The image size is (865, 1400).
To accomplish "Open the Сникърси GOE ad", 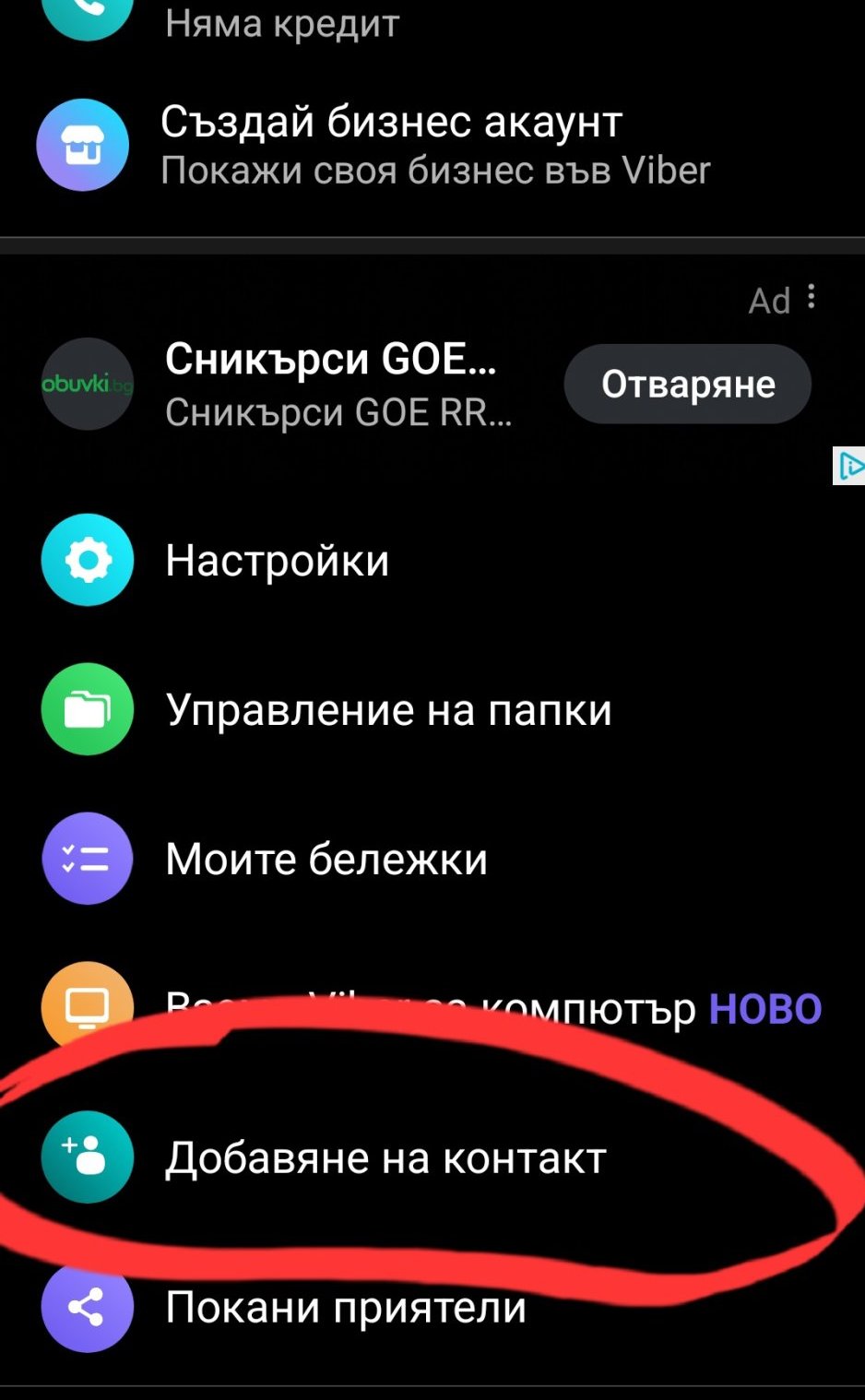I will (332, 384).
